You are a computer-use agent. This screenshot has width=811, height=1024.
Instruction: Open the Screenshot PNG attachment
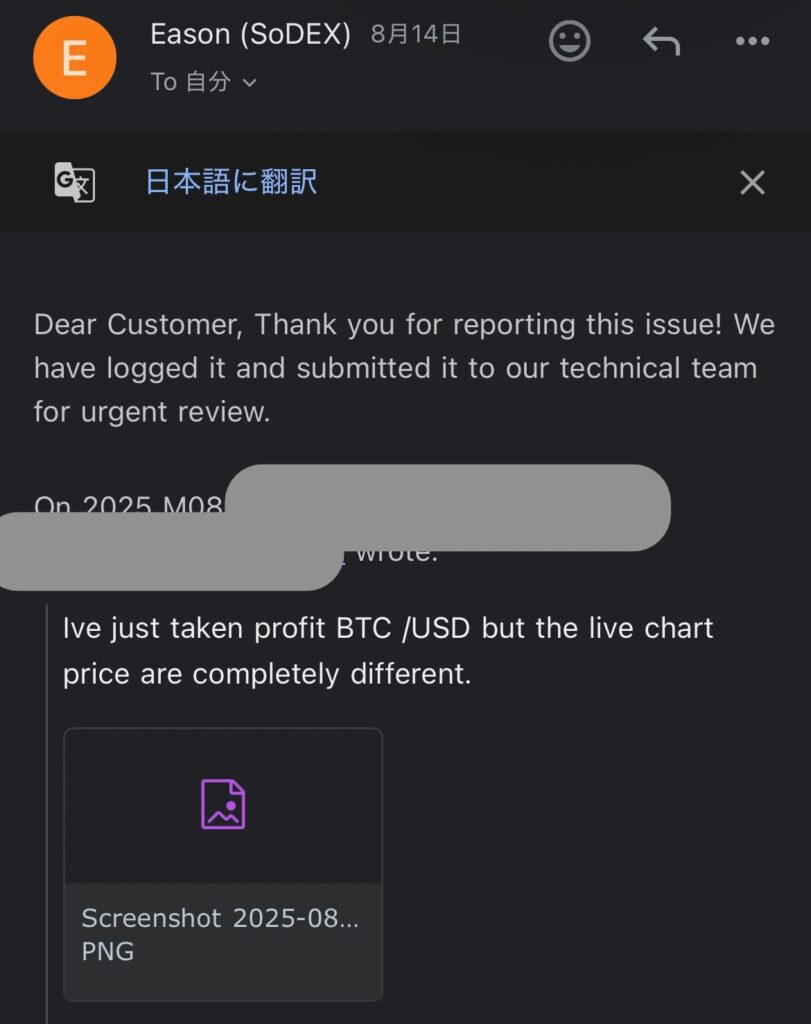[x=222, y=864]
